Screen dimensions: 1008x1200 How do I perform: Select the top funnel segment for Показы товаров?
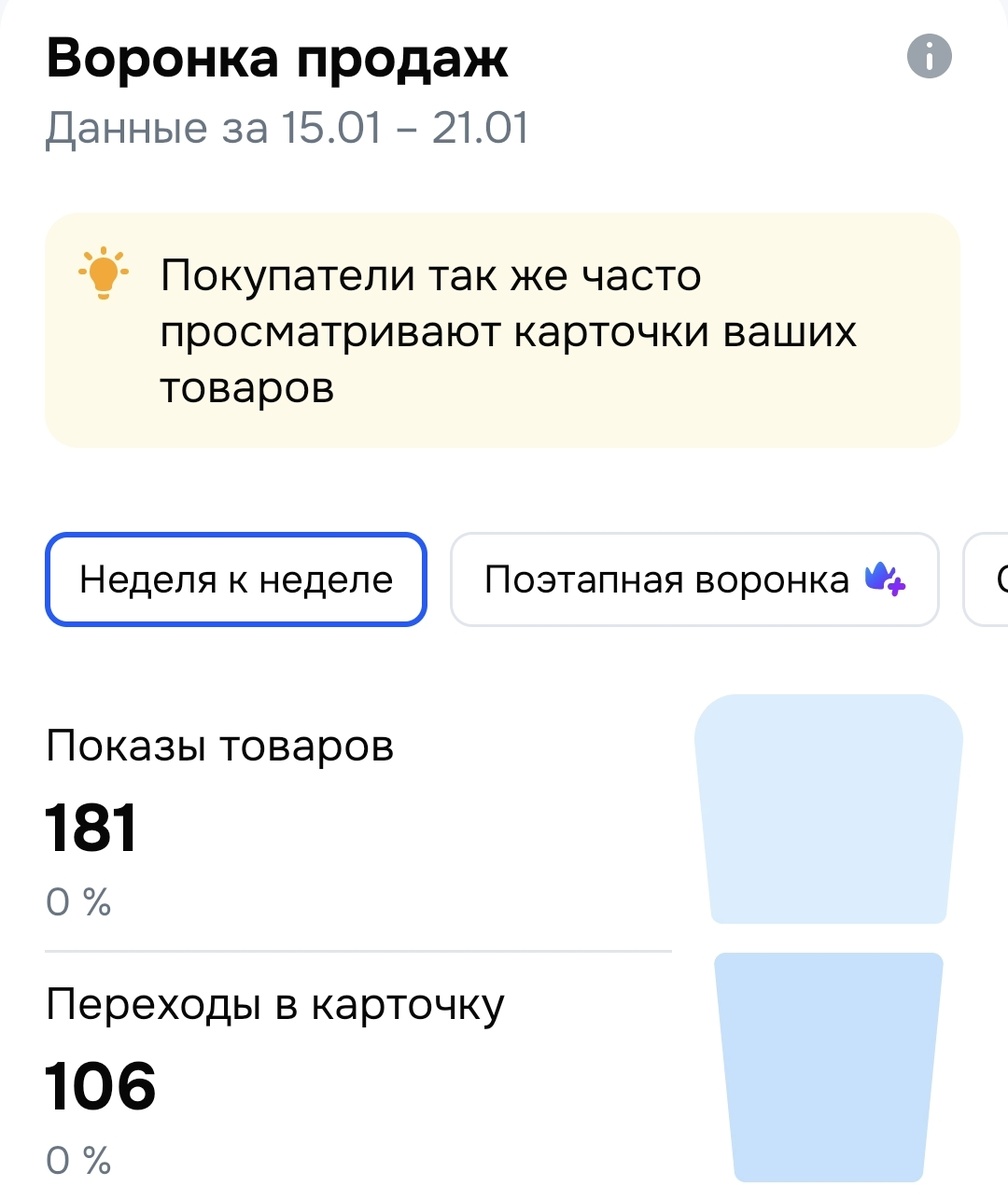click(828, 808)
